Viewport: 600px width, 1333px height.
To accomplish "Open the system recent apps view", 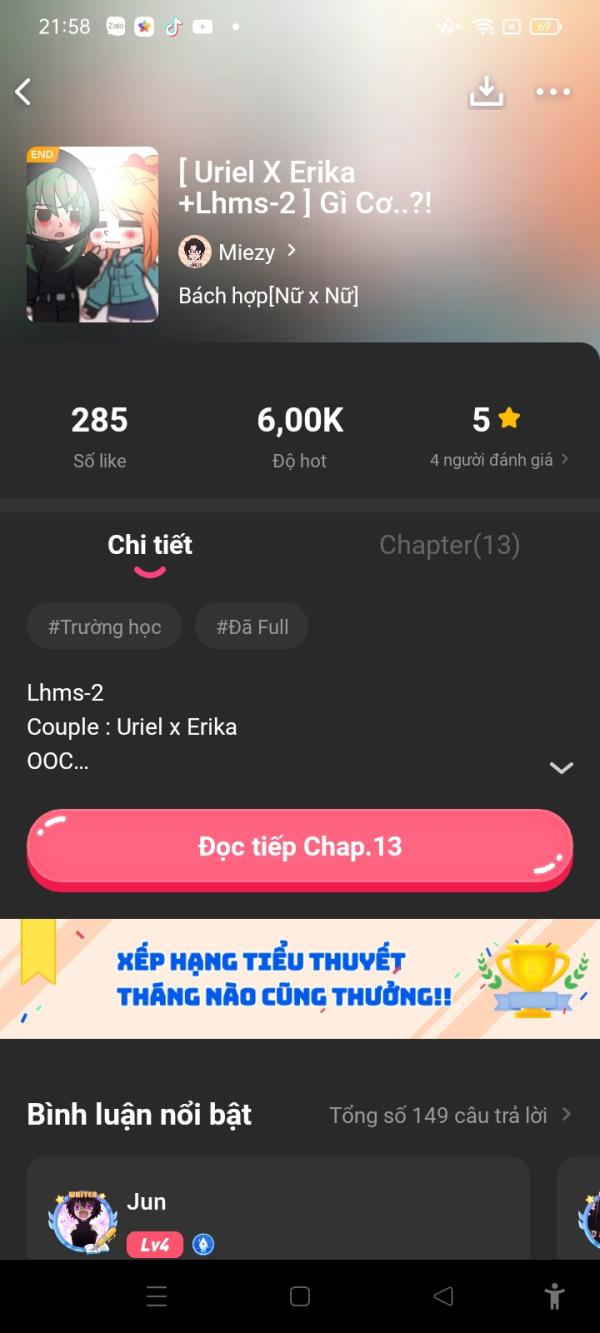I will (x=157, y=1297).
